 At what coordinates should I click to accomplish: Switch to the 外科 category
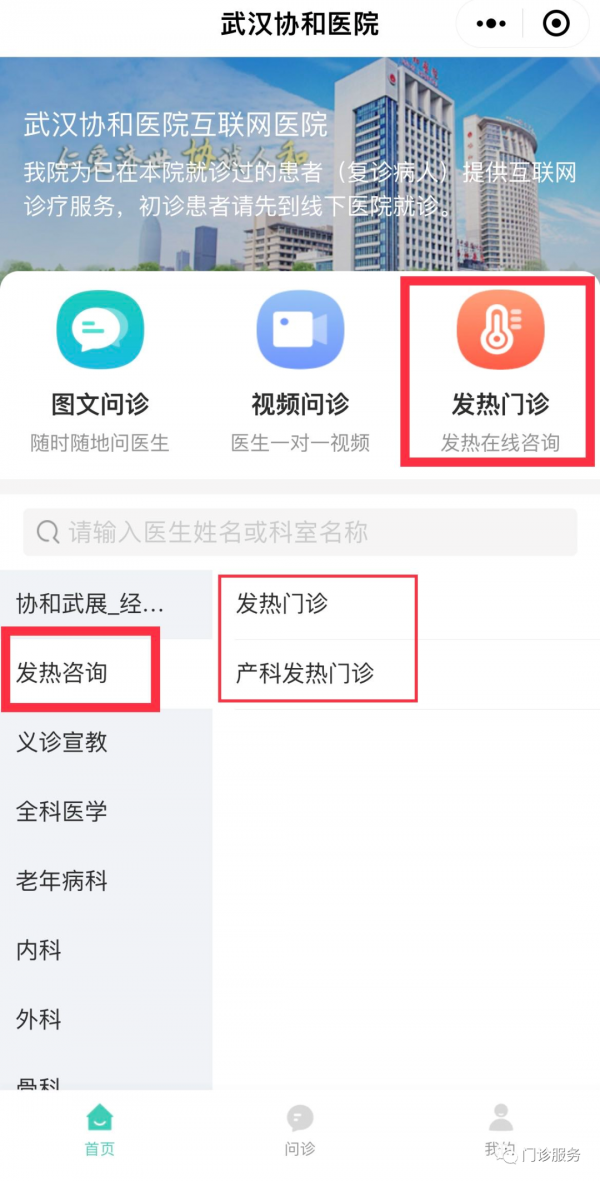tap(40, 1020)
